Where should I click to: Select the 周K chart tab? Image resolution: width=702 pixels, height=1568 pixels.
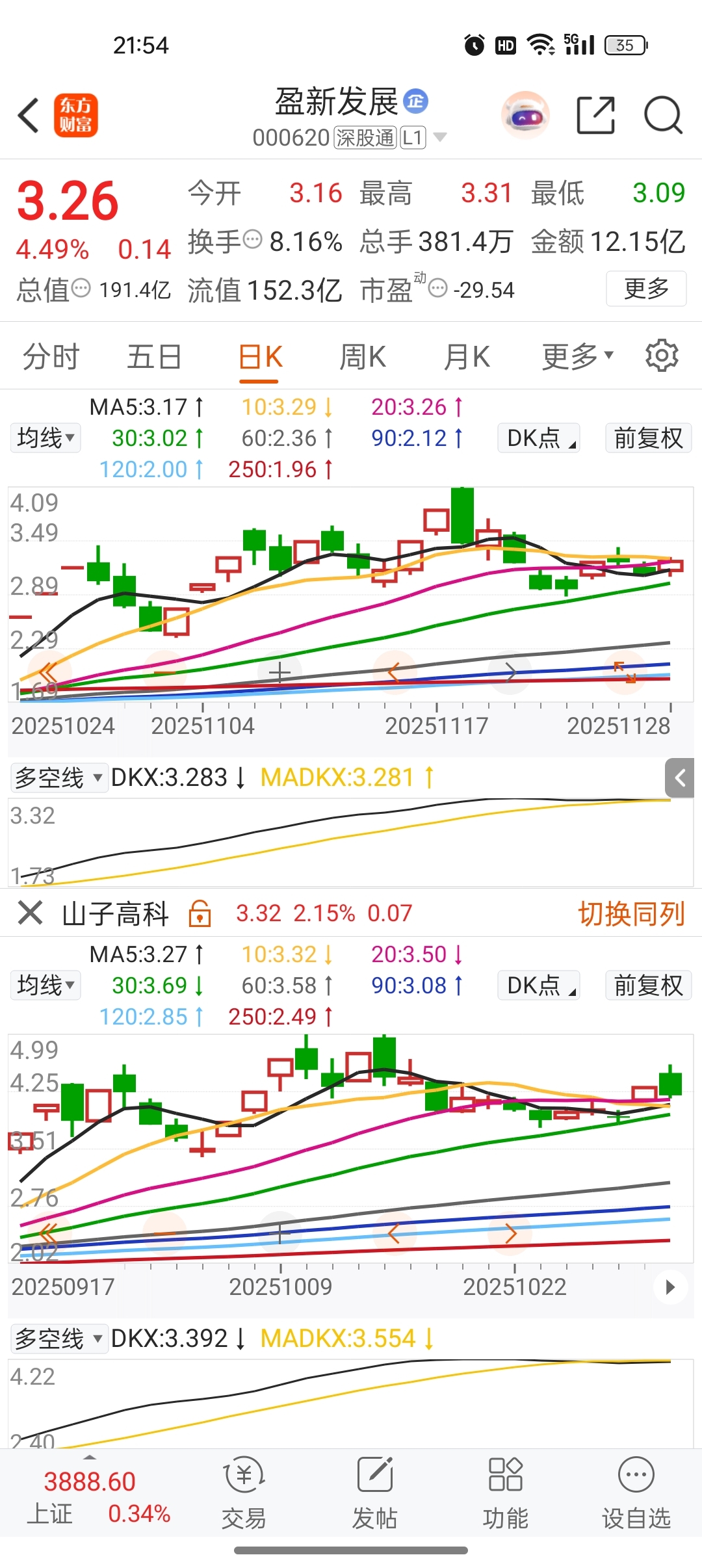(x=363, y=357)
